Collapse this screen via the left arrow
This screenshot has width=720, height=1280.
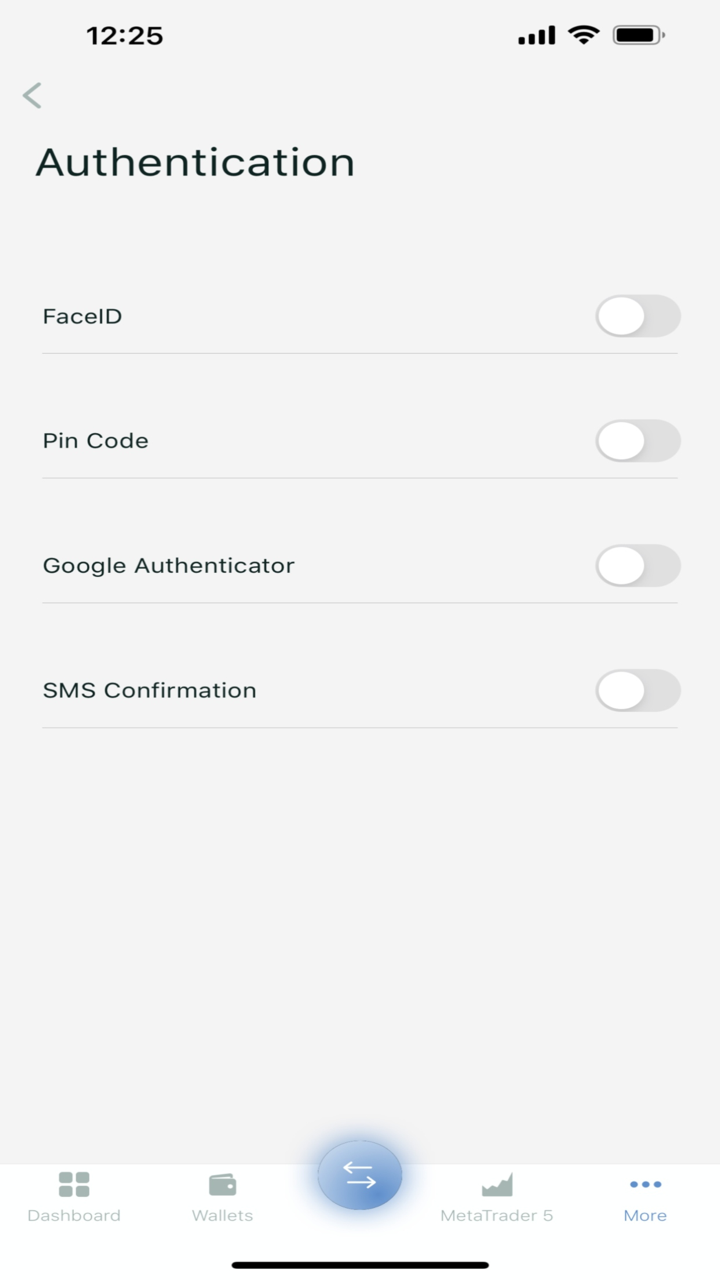tap(31, 95)
